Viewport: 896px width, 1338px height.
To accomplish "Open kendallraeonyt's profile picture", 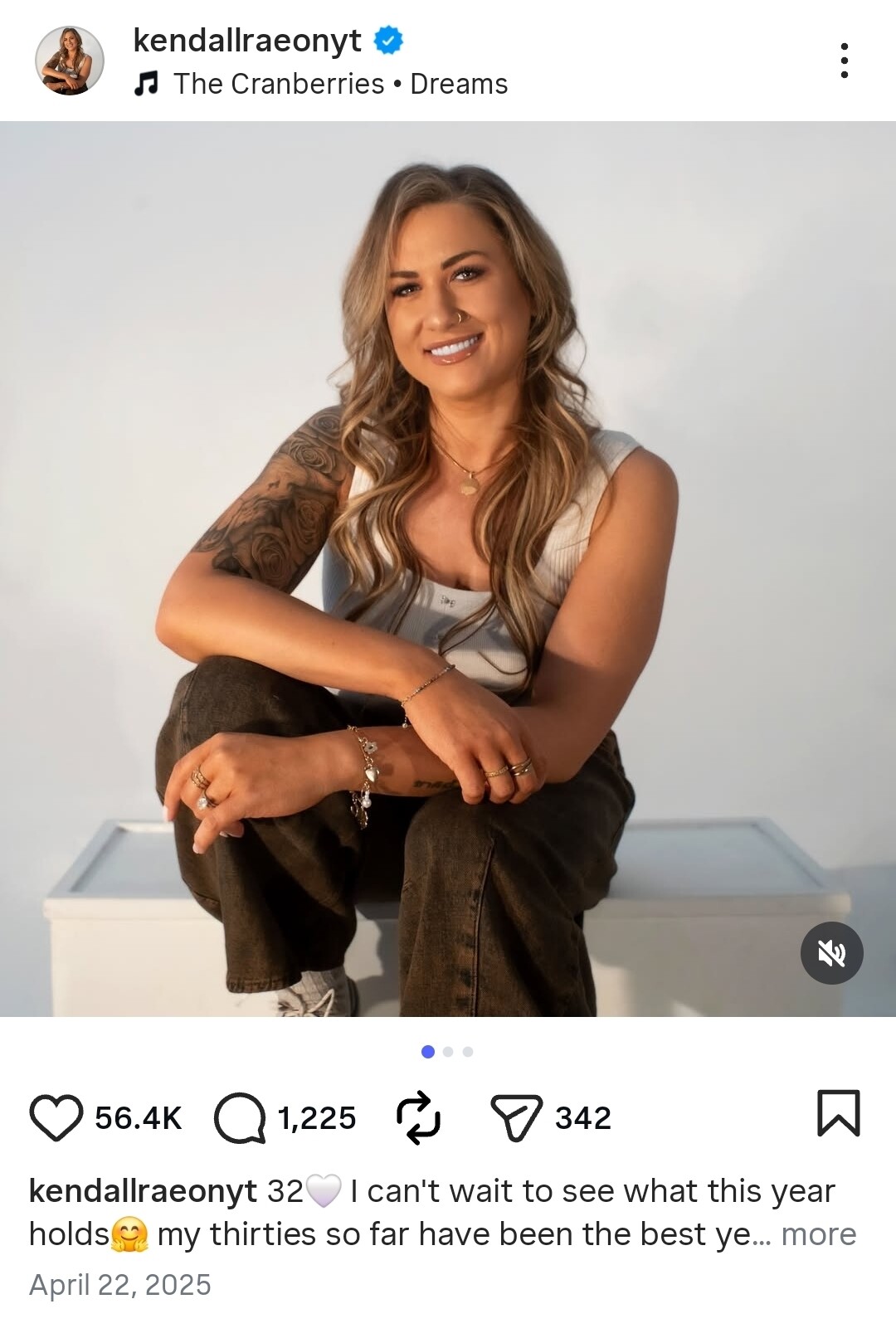I will (x=70, y=61).
